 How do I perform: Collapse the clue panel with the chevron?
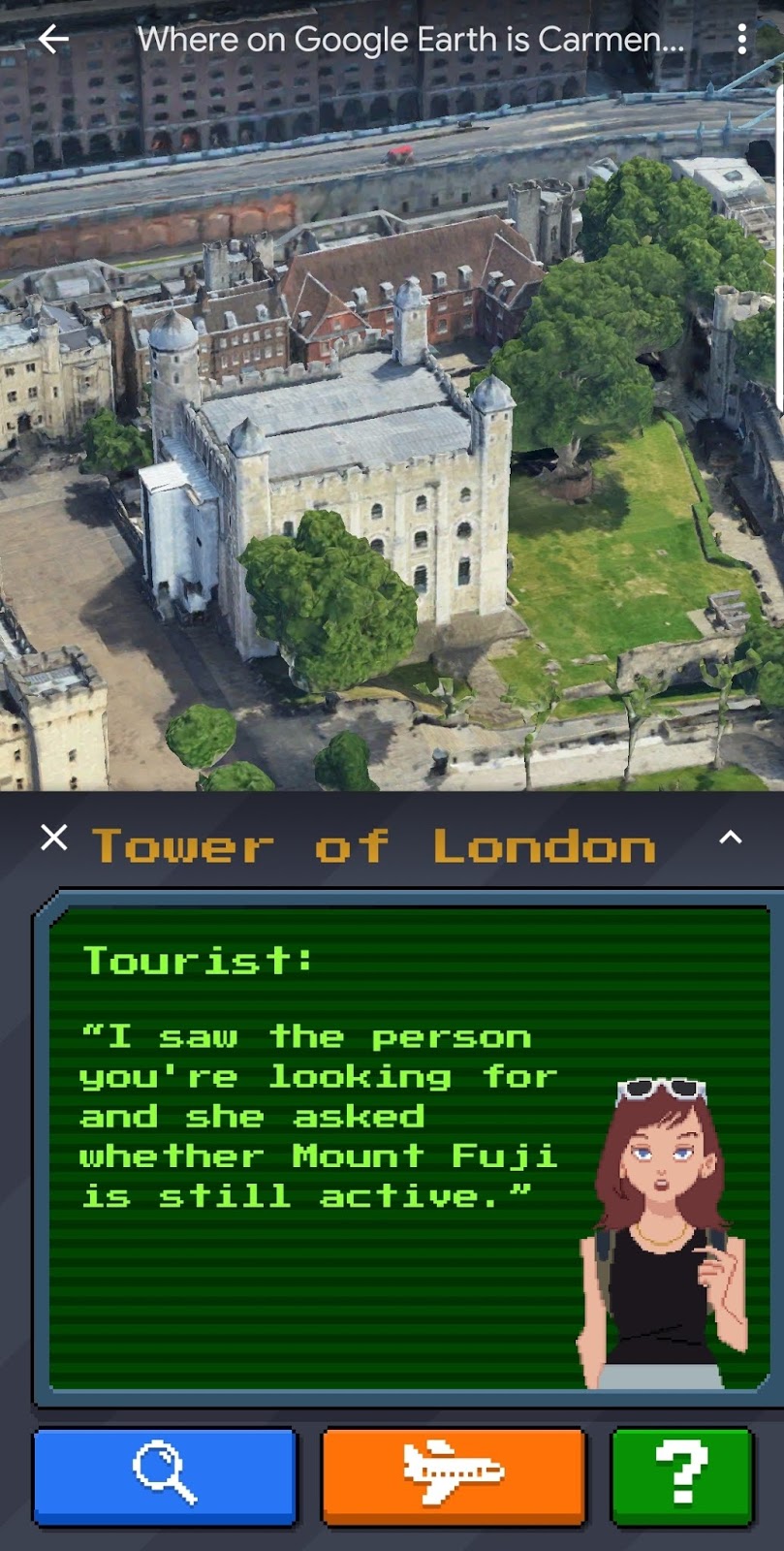[730, 839]
